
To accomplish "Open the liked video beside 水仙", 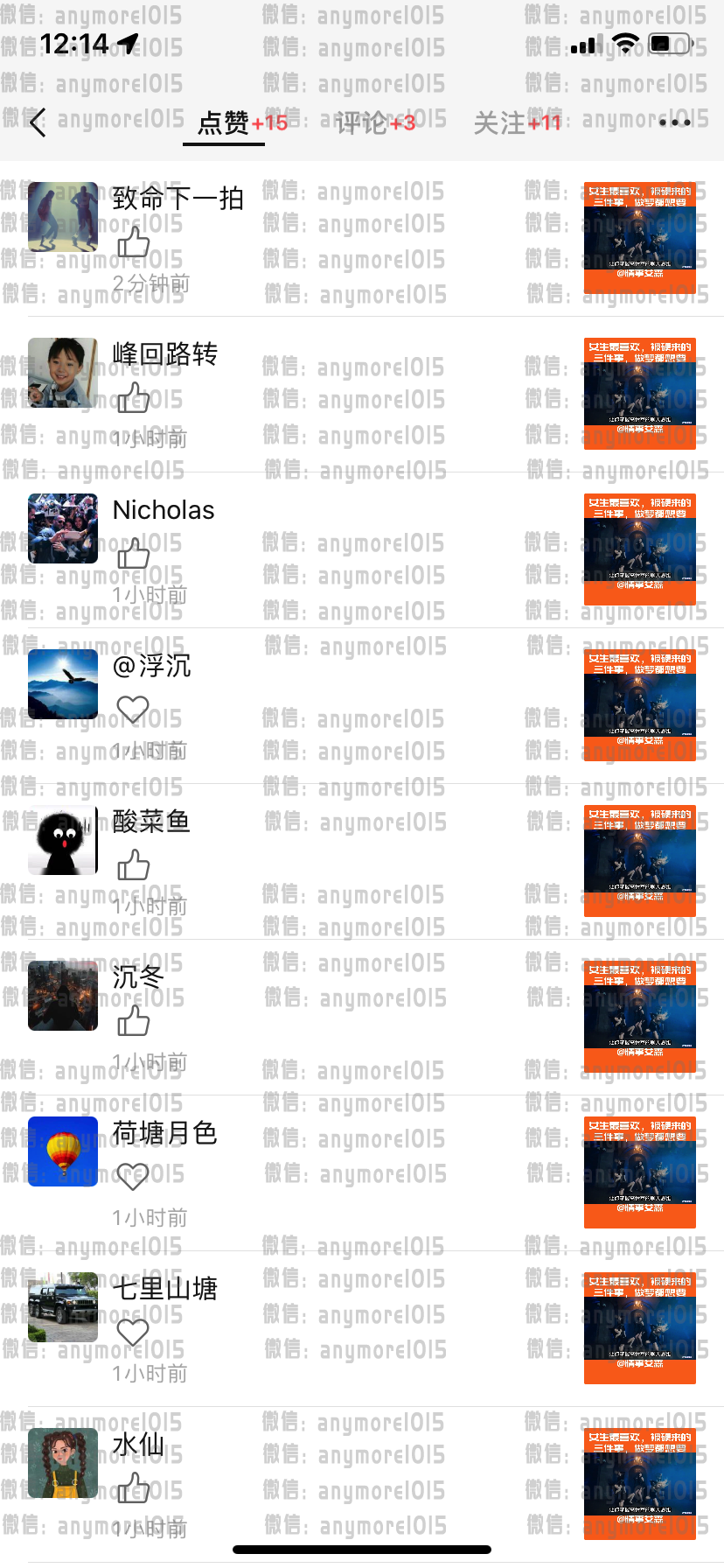I will point(640,1484).
